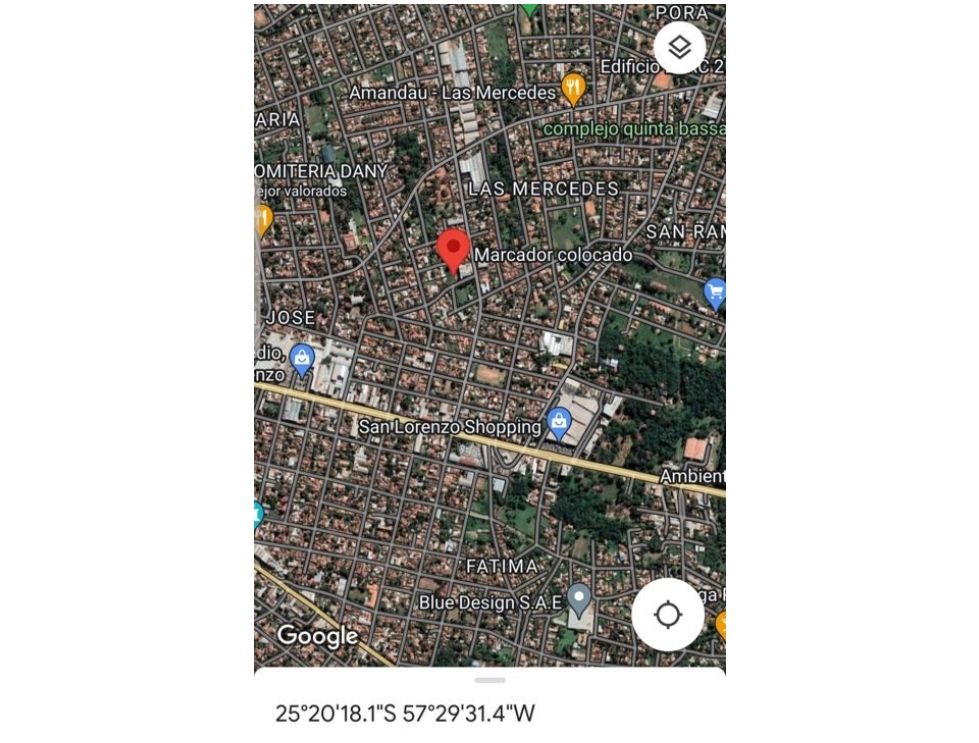Open Blue Design S.A.E location pin
The width and height of the screenshot is (979, 743).
(x=579, y=600)
